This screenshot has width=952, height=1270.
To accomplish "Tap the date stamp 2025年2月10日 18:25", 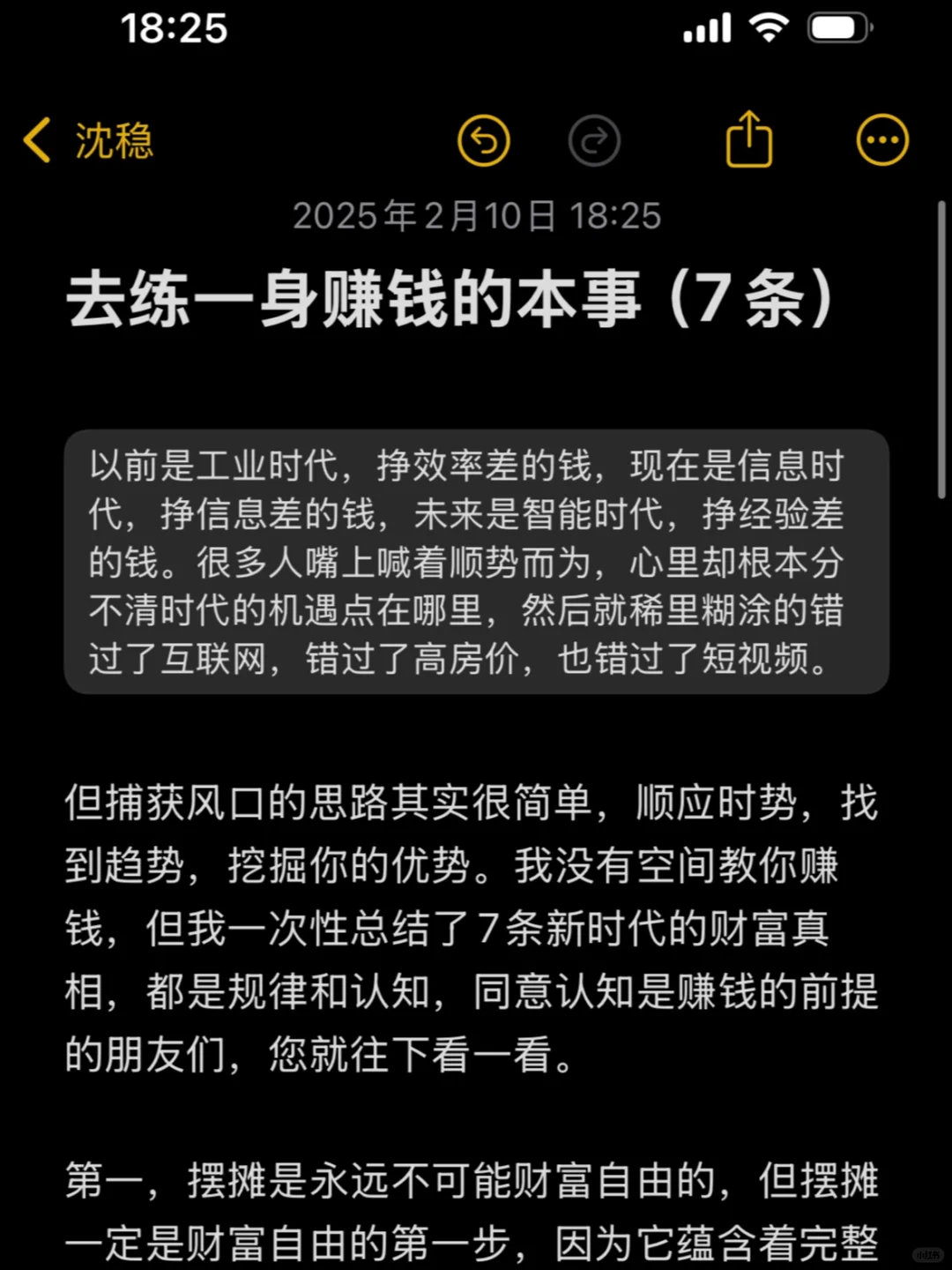I will pyautogui.click(x=476, y=215).
